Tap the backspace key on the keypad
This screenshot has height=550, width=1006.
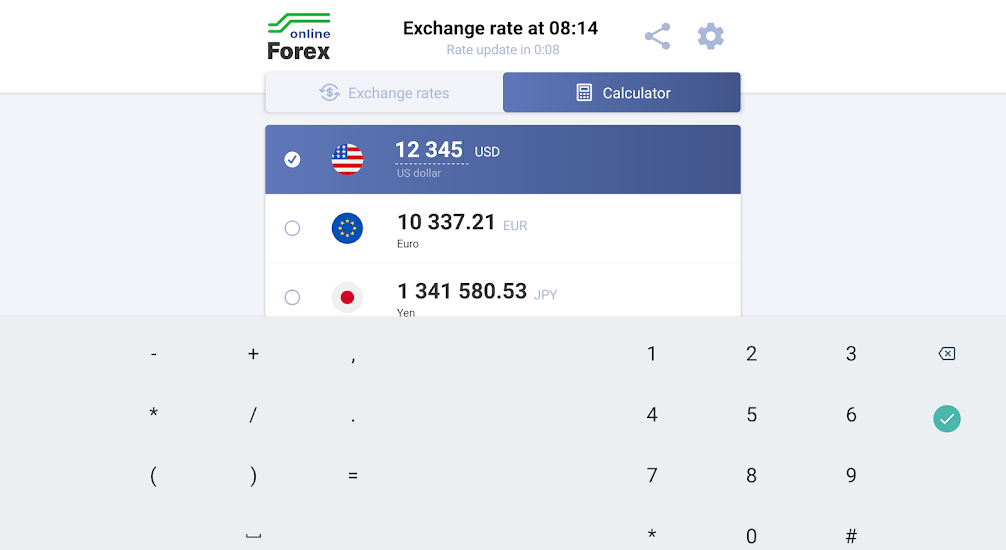[946, 354]
